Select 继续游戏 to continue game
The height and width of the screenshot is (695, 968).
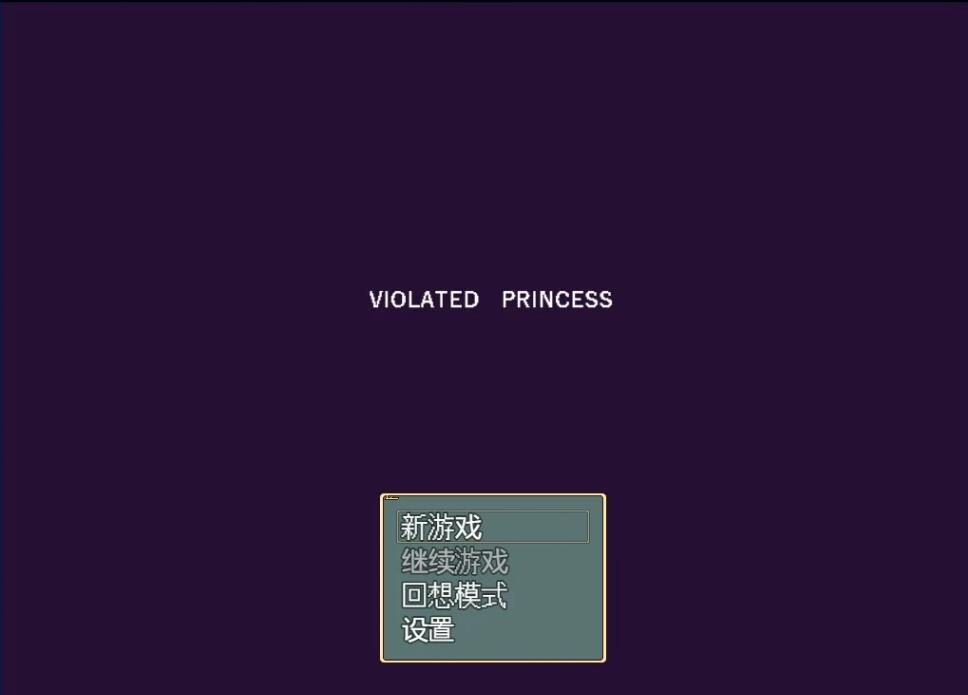coord(455,561)
